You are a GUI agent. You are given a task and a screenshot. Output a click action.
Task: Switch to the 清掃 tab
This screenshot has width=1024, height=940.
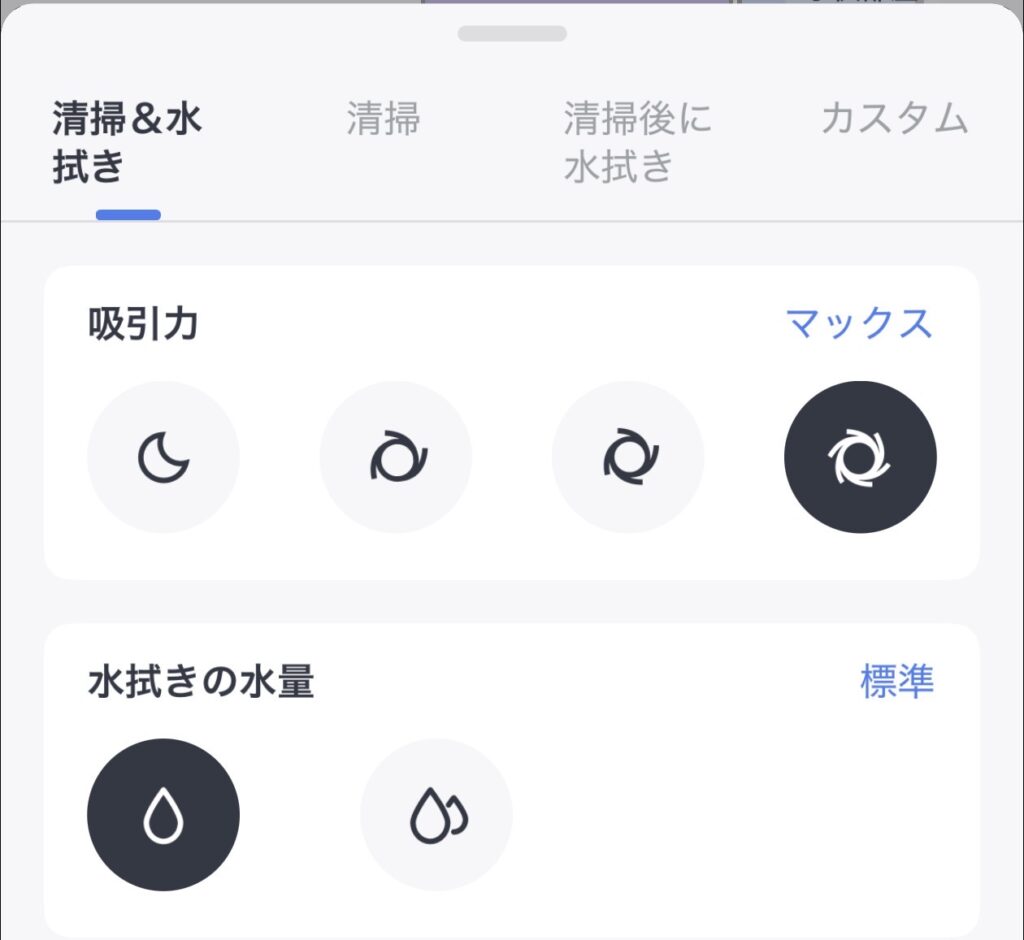pos(383,119)
